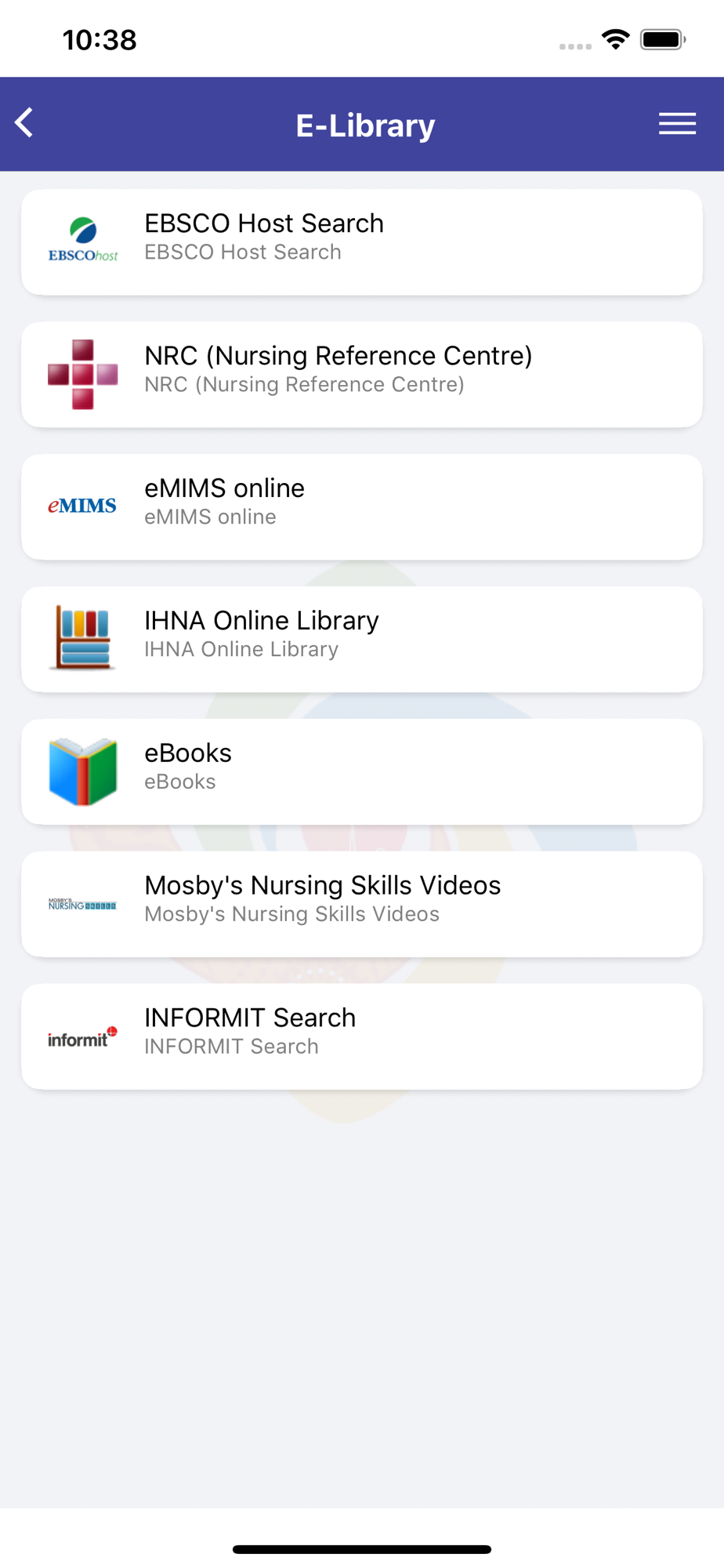The height and width of the screenshot is (1568, 724).
Task: Open the eBooks resource
Action: [362, 772]
